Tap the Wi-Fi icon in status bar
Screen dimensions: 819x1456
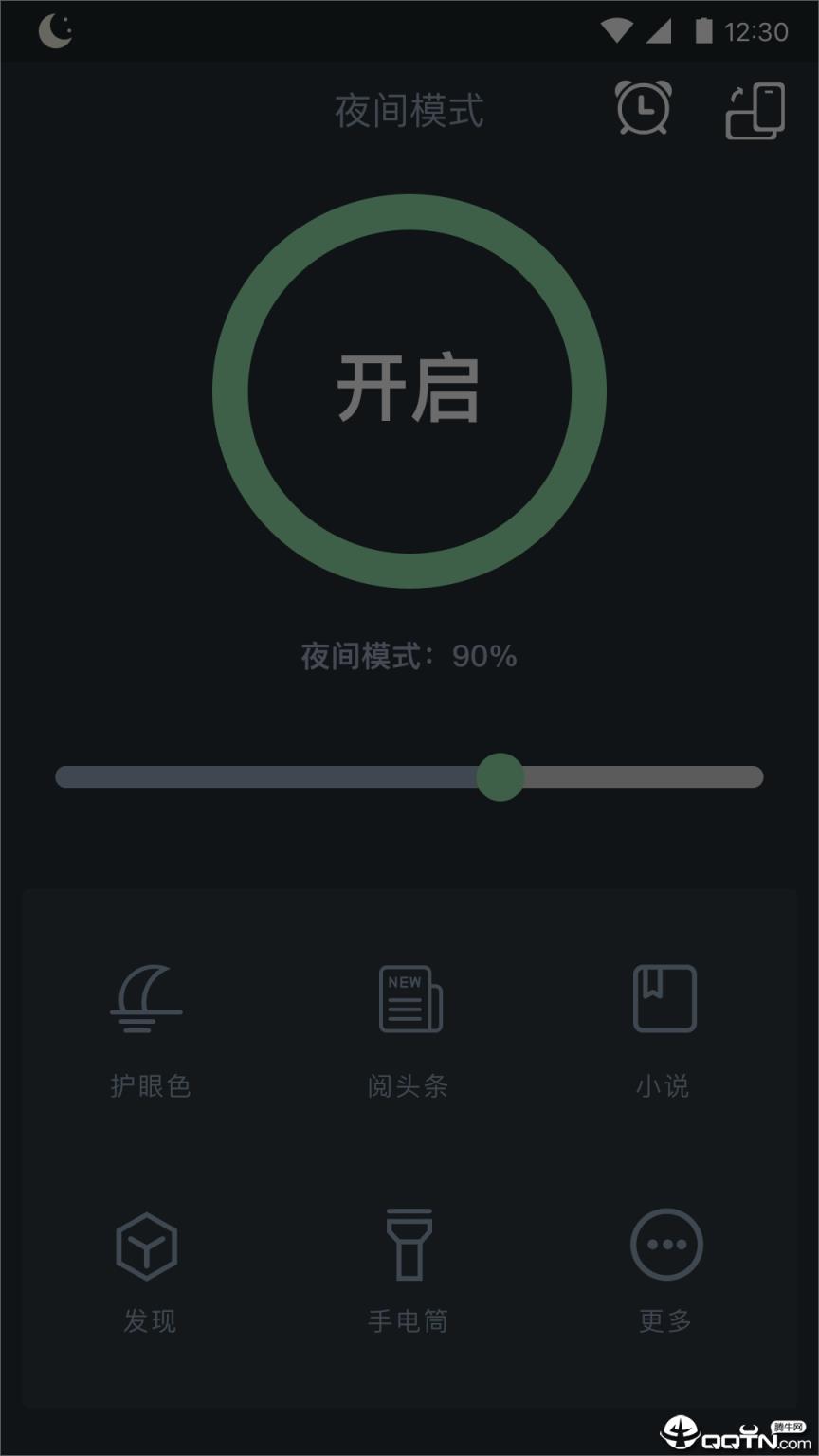point(617,31)
